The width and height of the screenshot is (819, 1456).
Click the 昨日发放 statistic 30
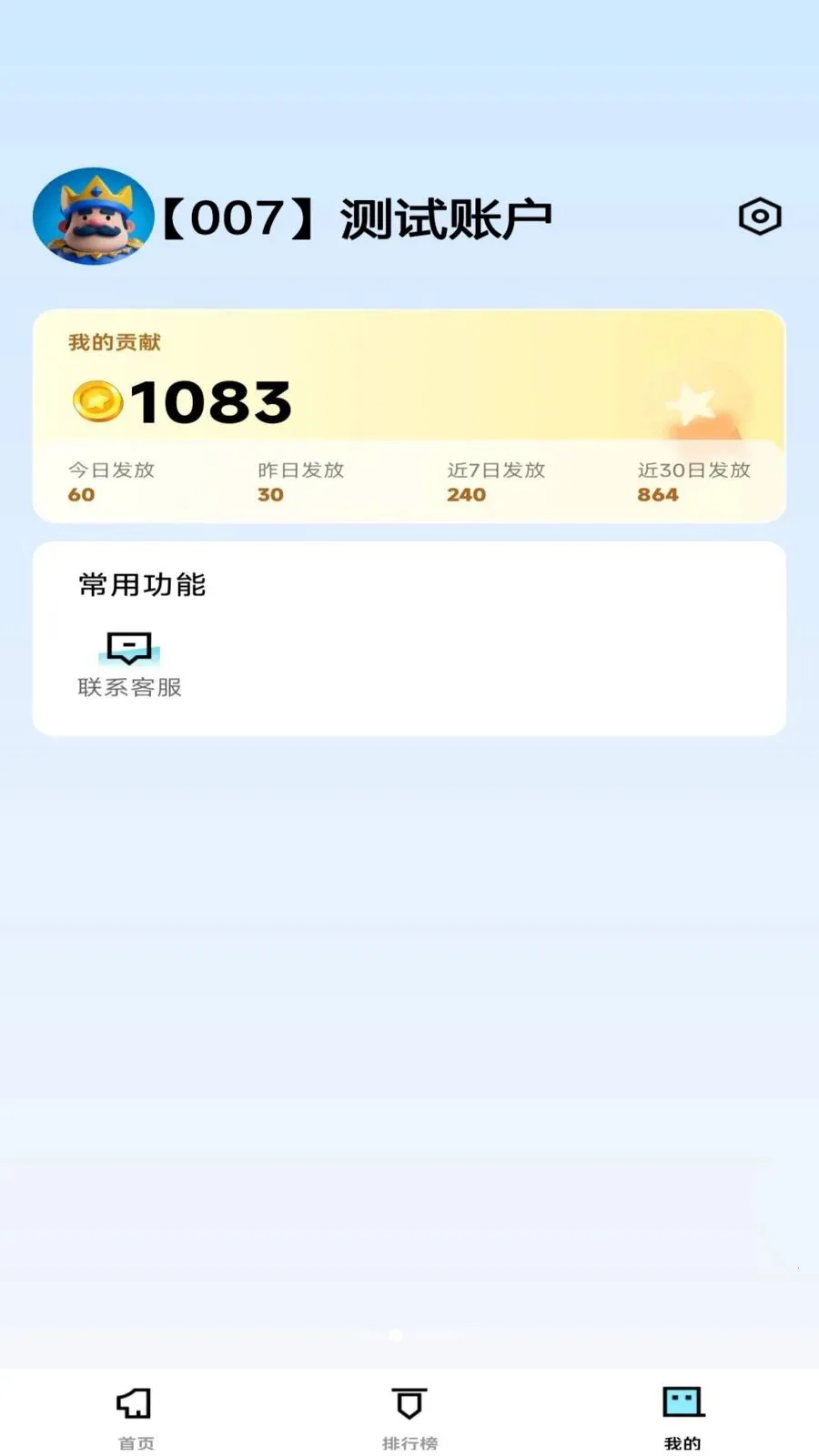[x=270, y=494]
